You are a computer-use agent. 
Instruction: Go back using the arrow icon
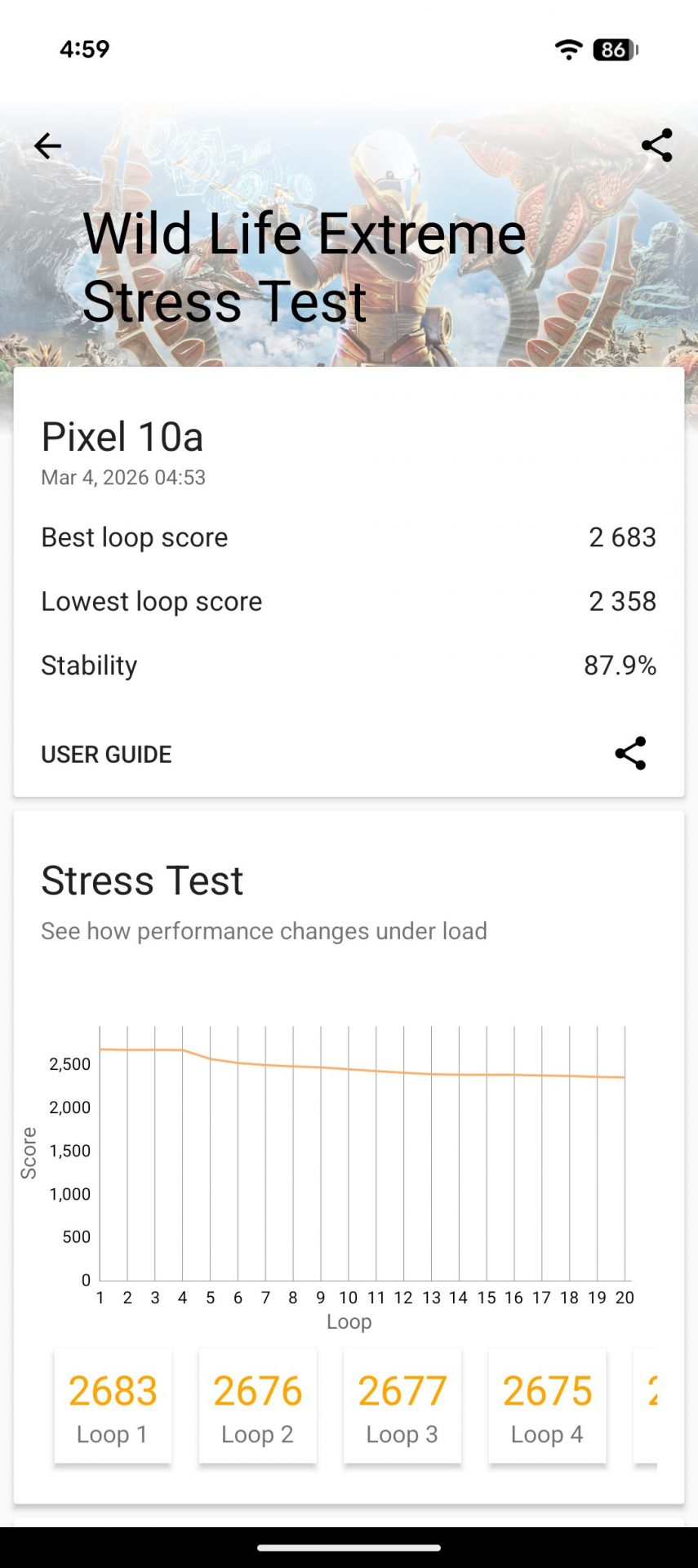[x=47, y=146]
